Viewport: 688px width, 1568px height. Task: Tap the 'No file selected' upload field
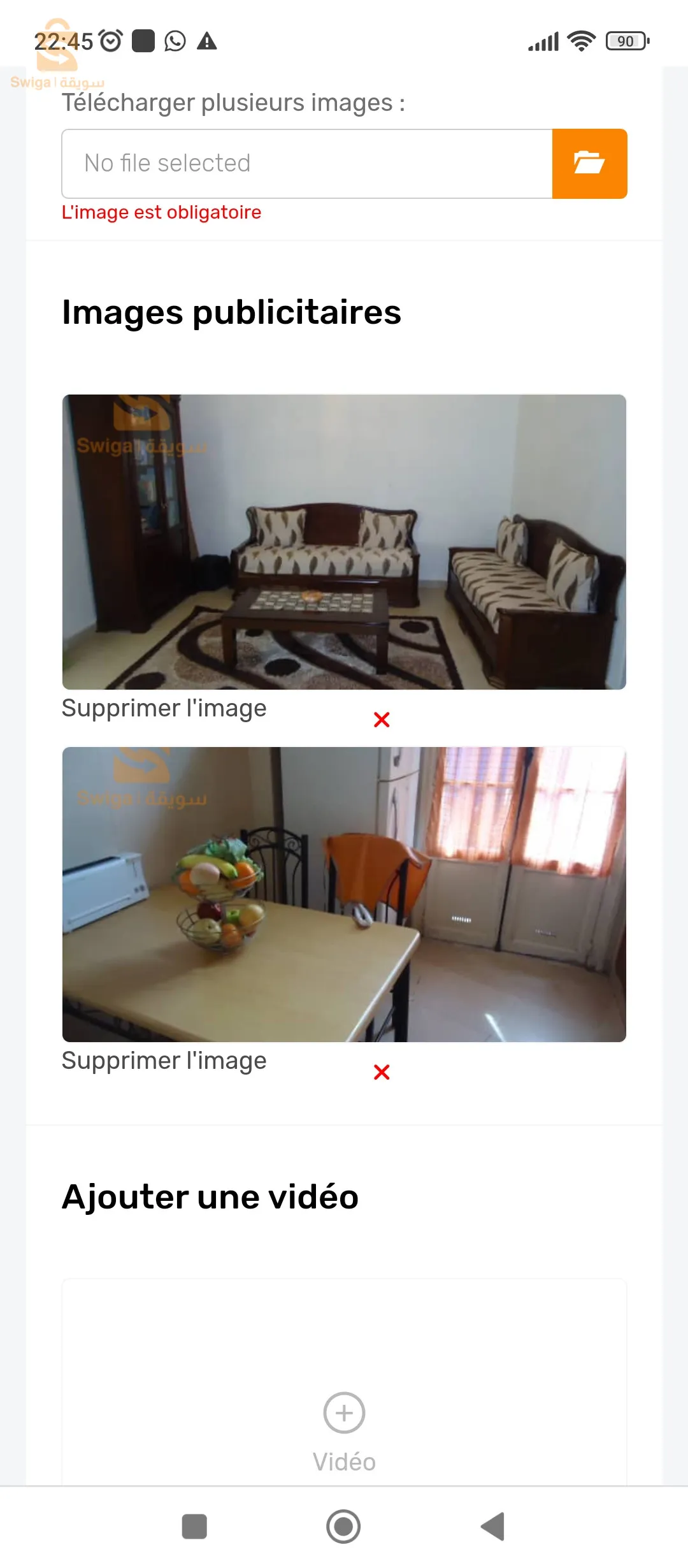(x=306, y=164)
